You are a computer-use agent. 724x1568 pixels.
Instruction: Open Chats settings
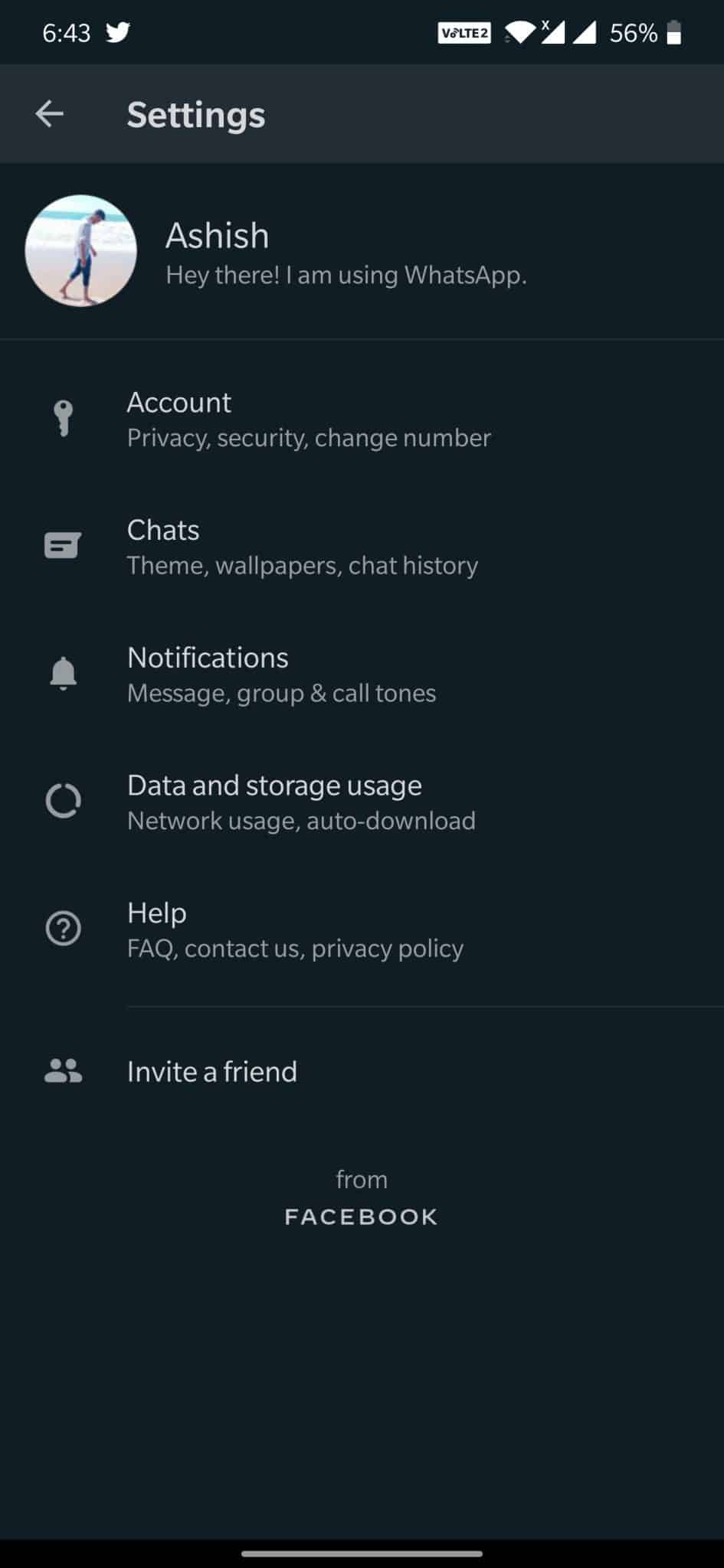pos(362,547)
